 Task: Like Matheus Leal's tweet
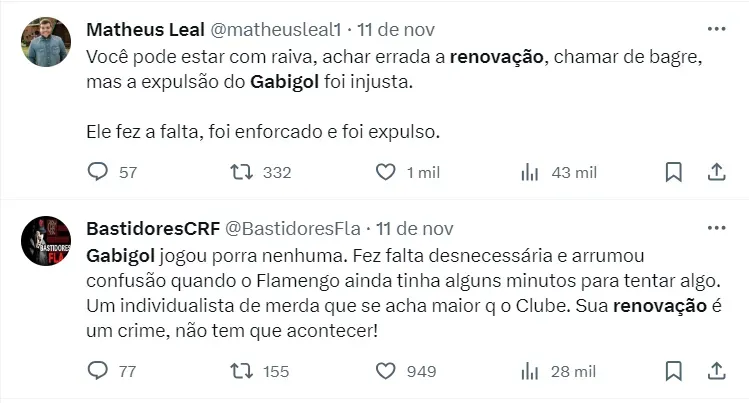point(385,172)
